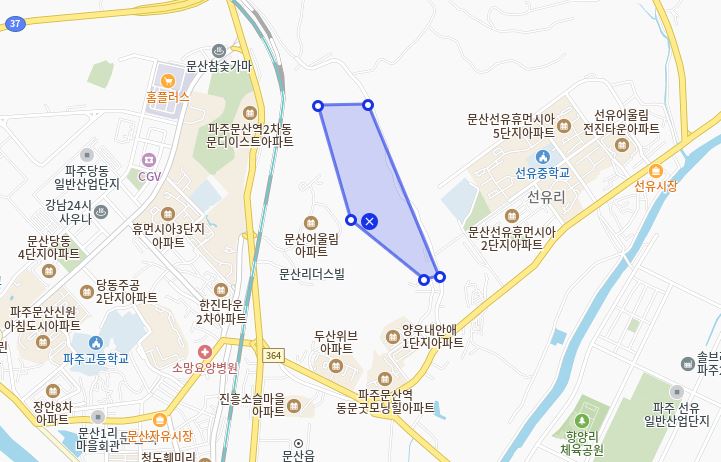Open the CGV place marker

pyautogui.click(x=148, y=159)
